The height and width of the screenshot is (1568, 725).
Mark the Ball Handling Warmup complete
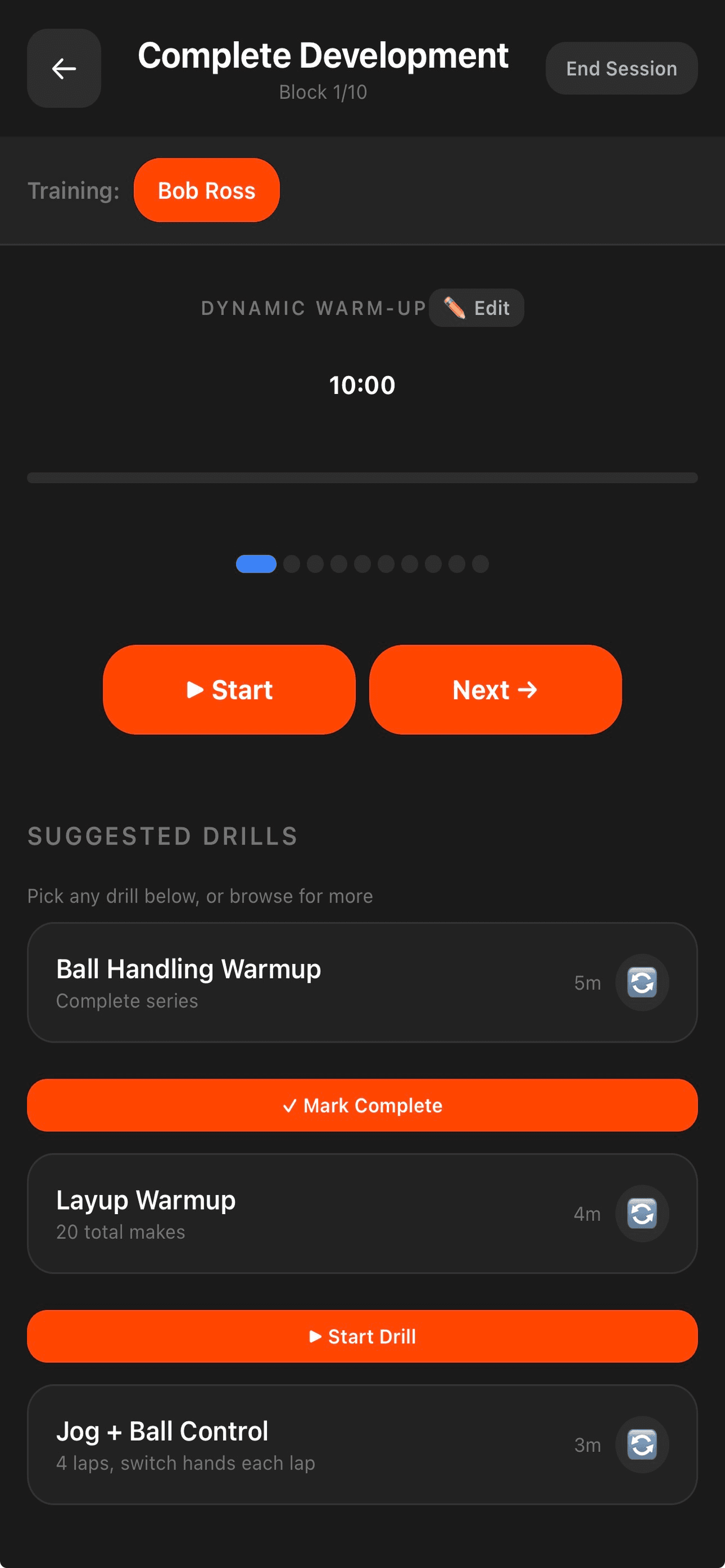(x=361, y=1105)
